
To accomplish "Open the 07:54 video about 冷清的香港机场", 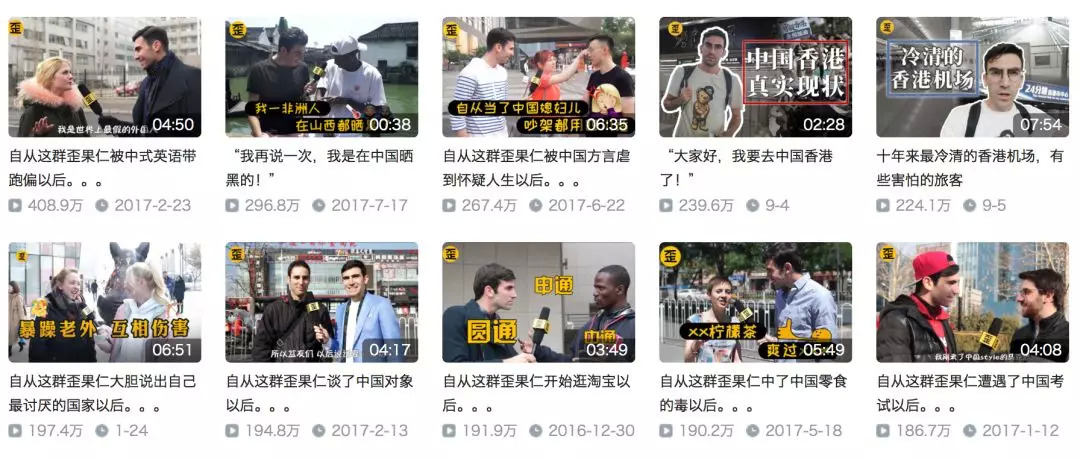I will click(973, 77).
